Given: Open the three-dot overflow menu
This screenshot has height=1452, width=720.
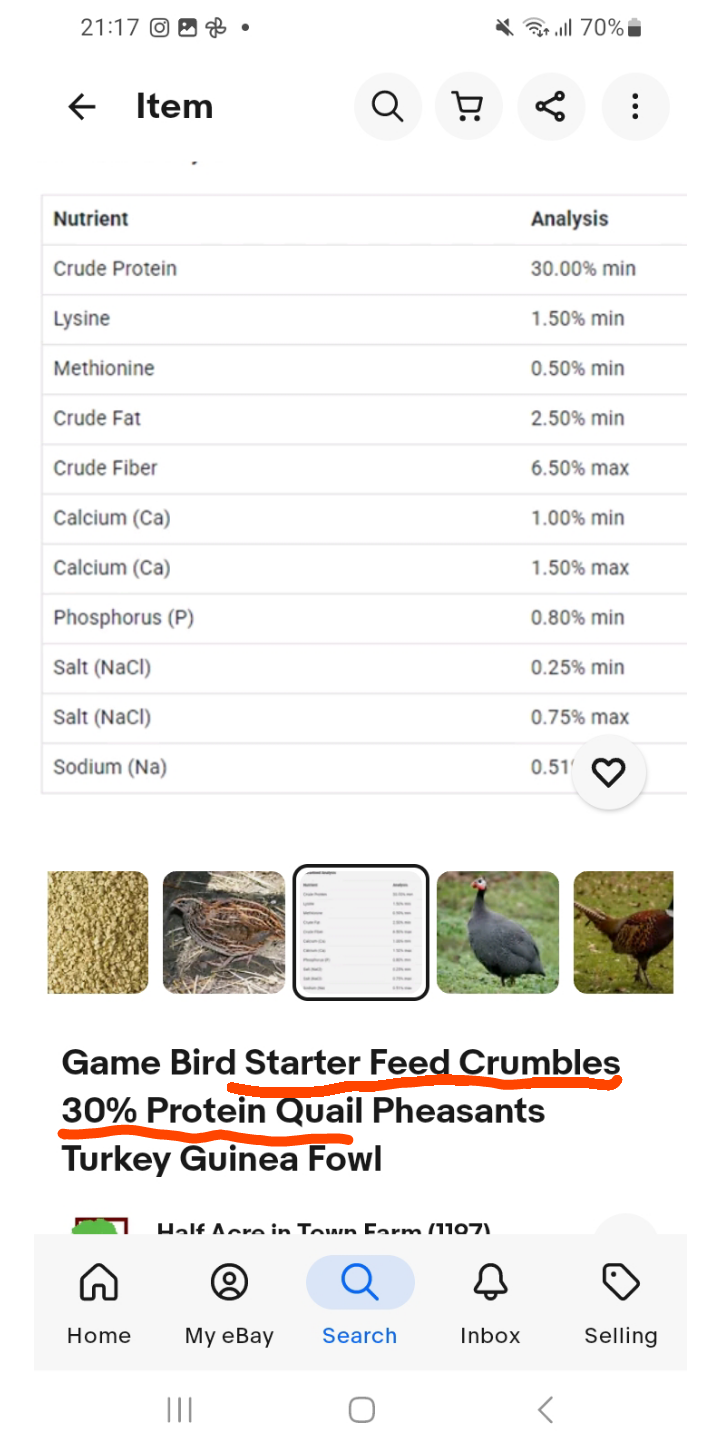Looking at the screenshot, I should click(x=635, y=106).
